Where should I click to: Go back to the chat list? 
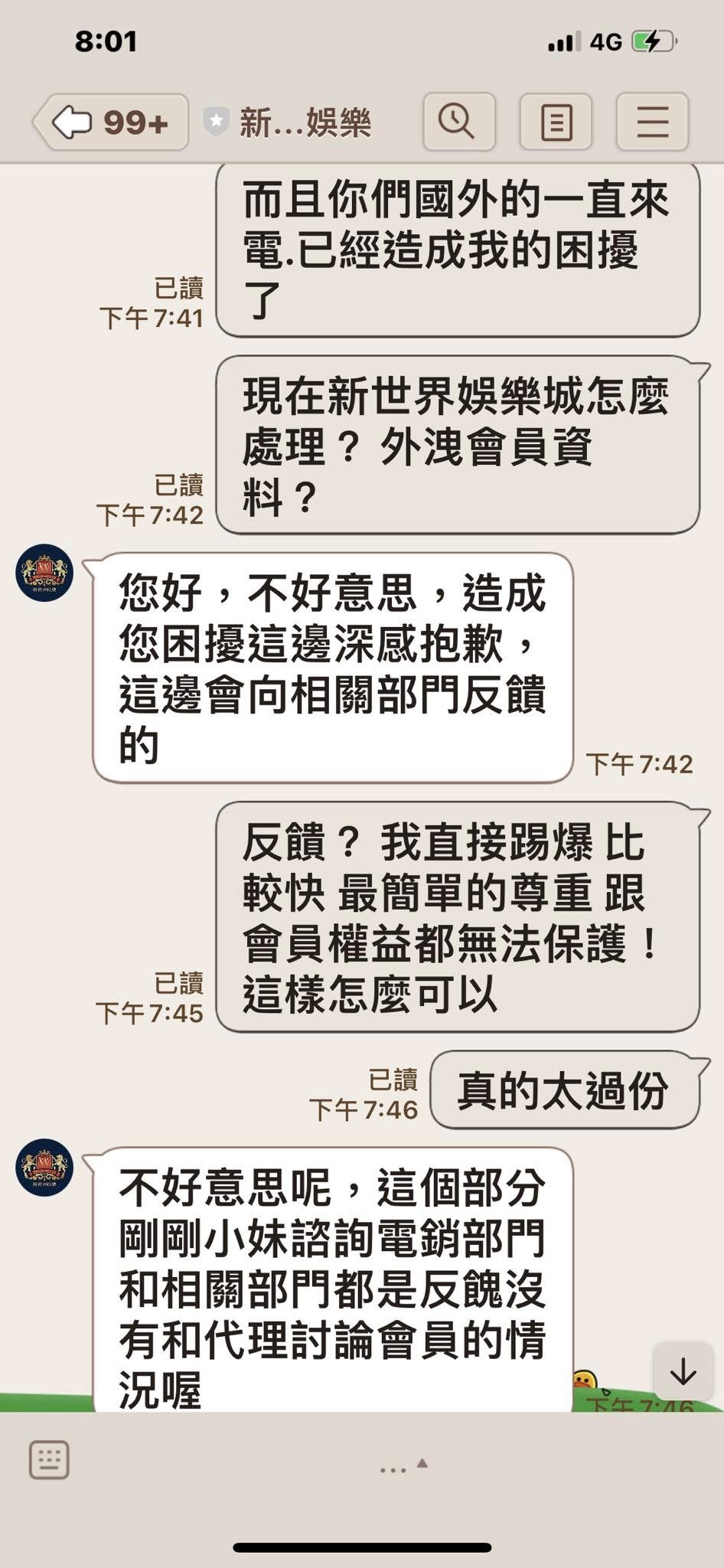111,122
